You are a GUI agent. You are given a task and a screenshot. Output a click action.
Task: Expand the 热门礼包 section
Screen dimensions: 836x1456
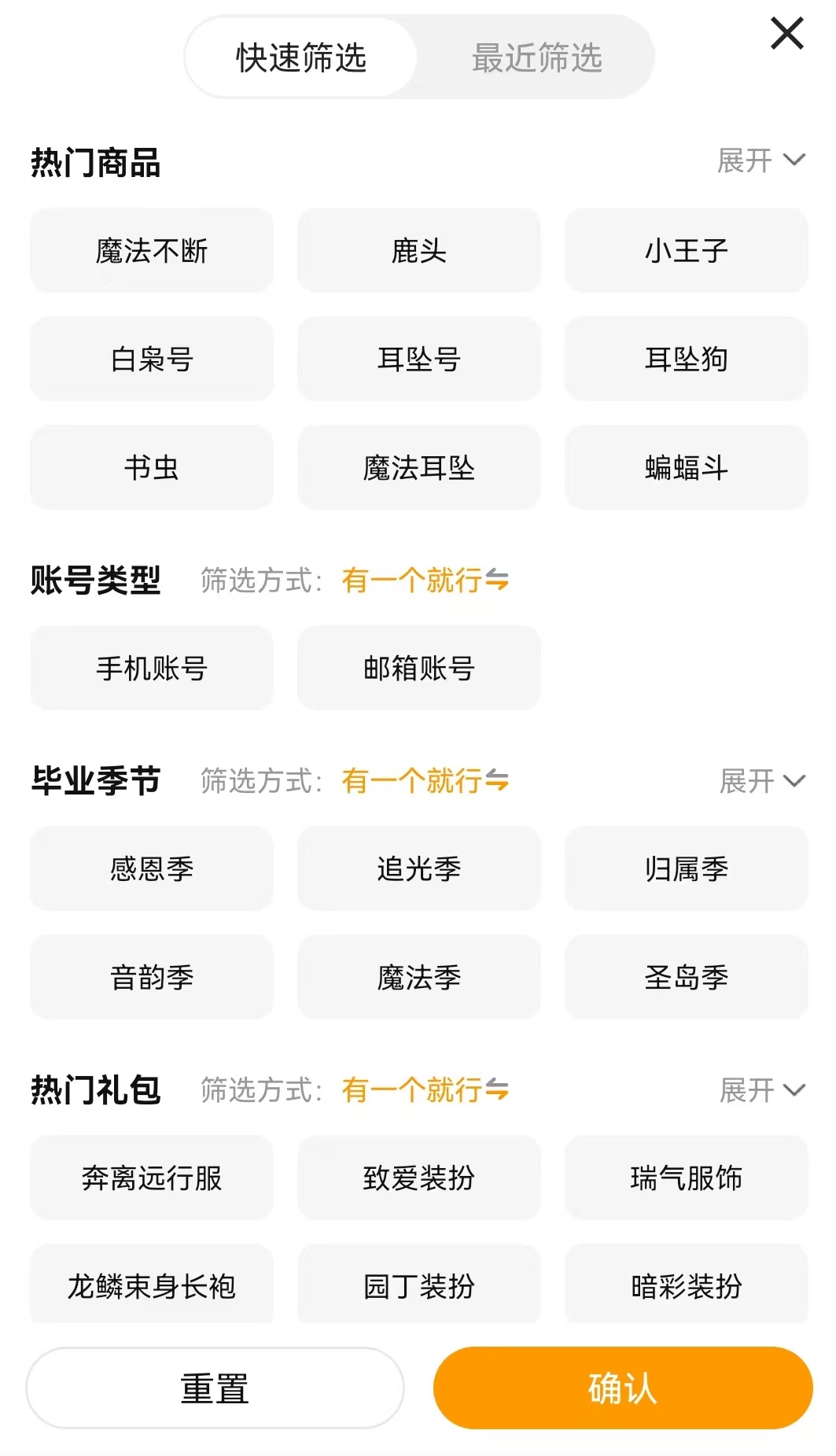click(762, 1090)
